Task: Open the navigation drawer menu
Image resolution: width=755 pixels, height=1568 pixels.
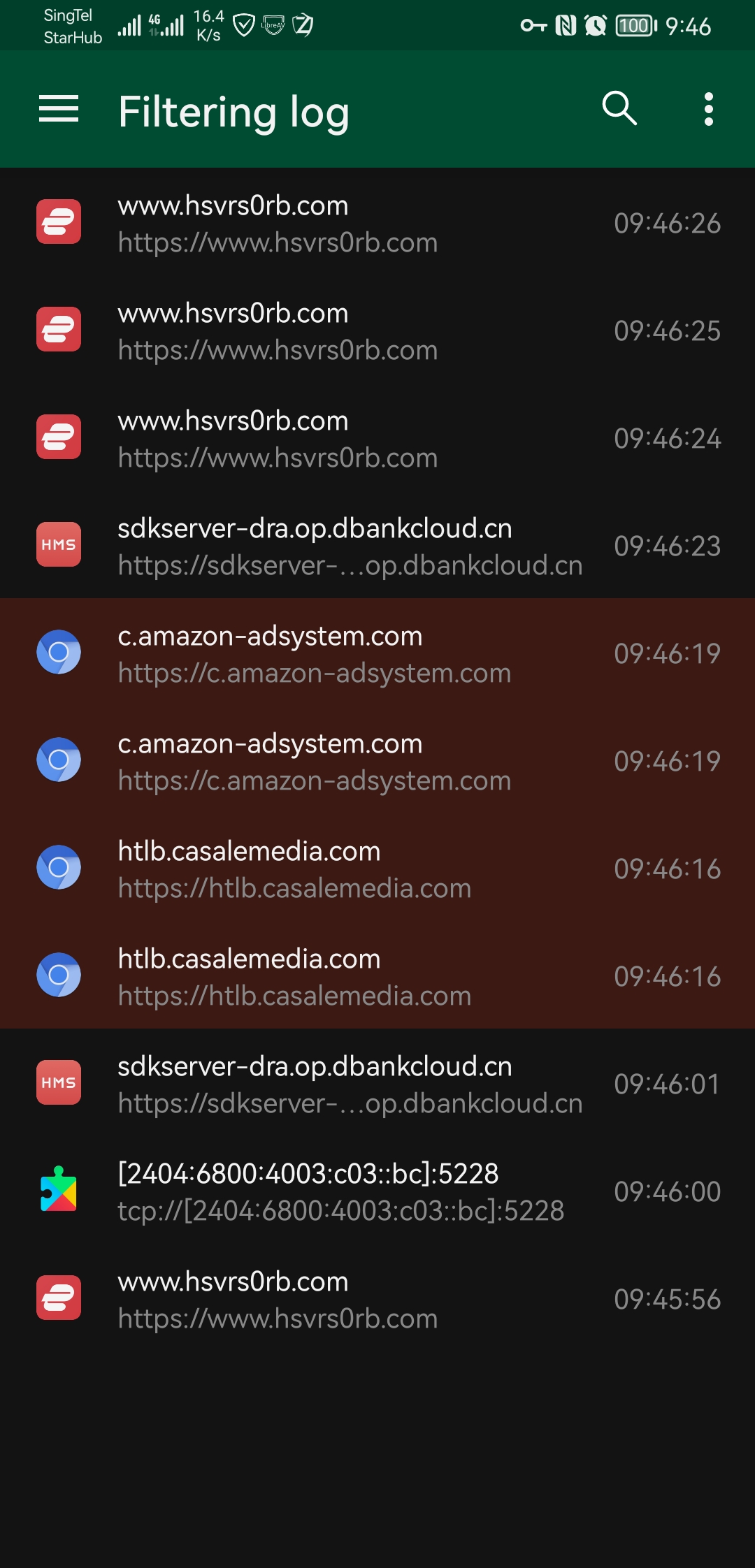Action: click(x=59, y=109)
